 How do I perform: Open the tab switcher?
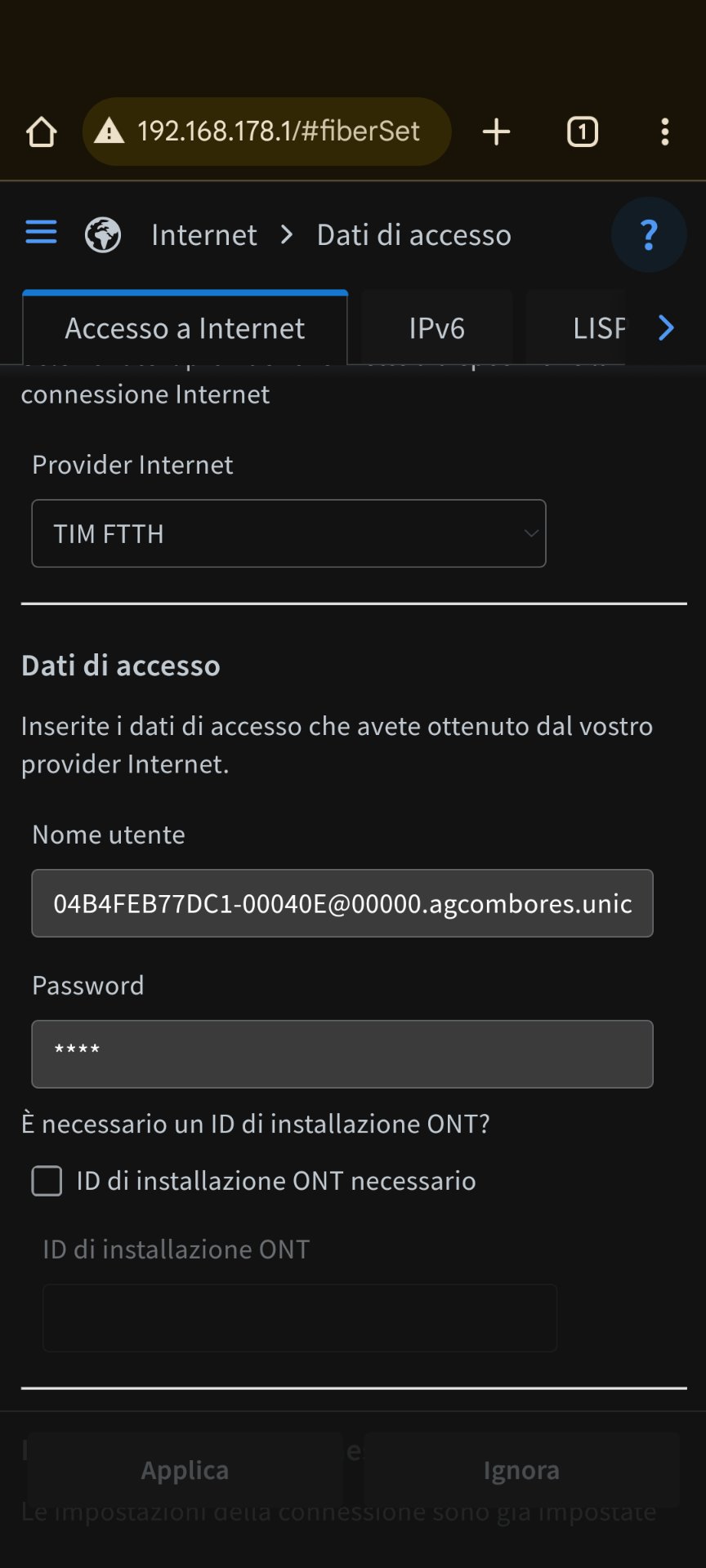pos(583,131)
